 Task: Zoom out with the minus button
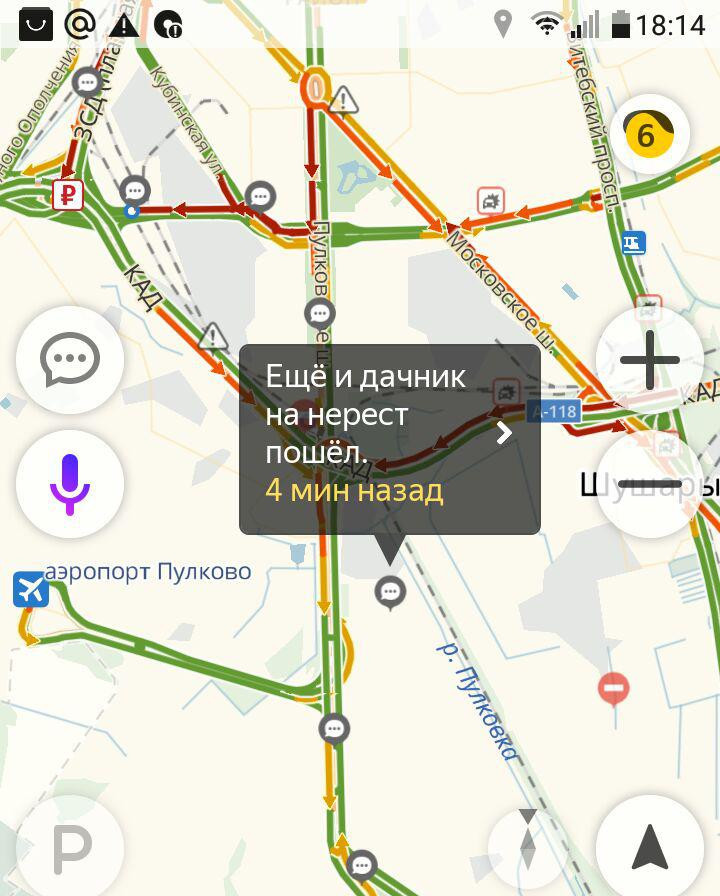pyautogui.click(x=650, y=484)
